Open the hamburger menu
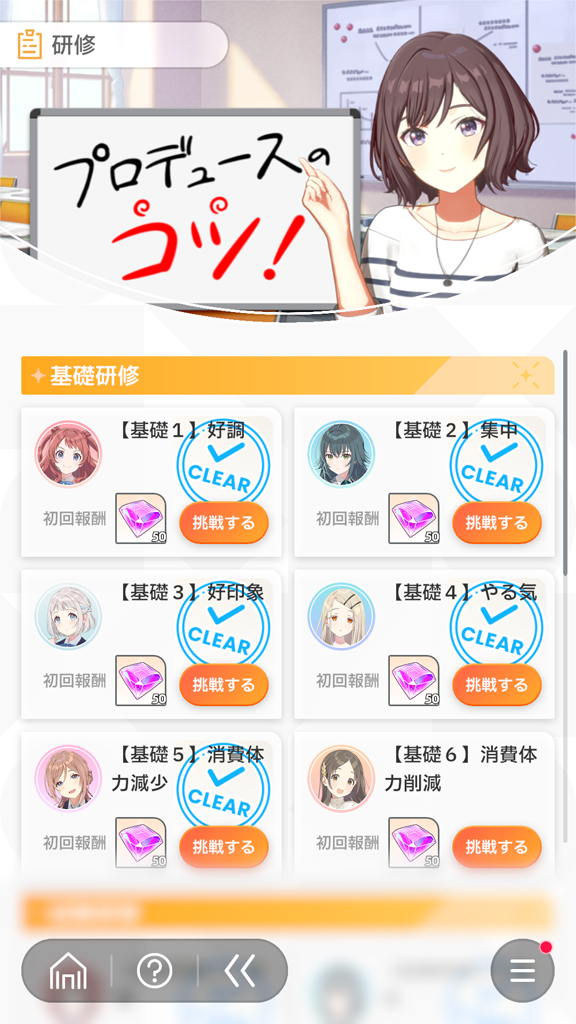Image resolution: width=576 pixels, height=1024 pixels. [522, 971]
